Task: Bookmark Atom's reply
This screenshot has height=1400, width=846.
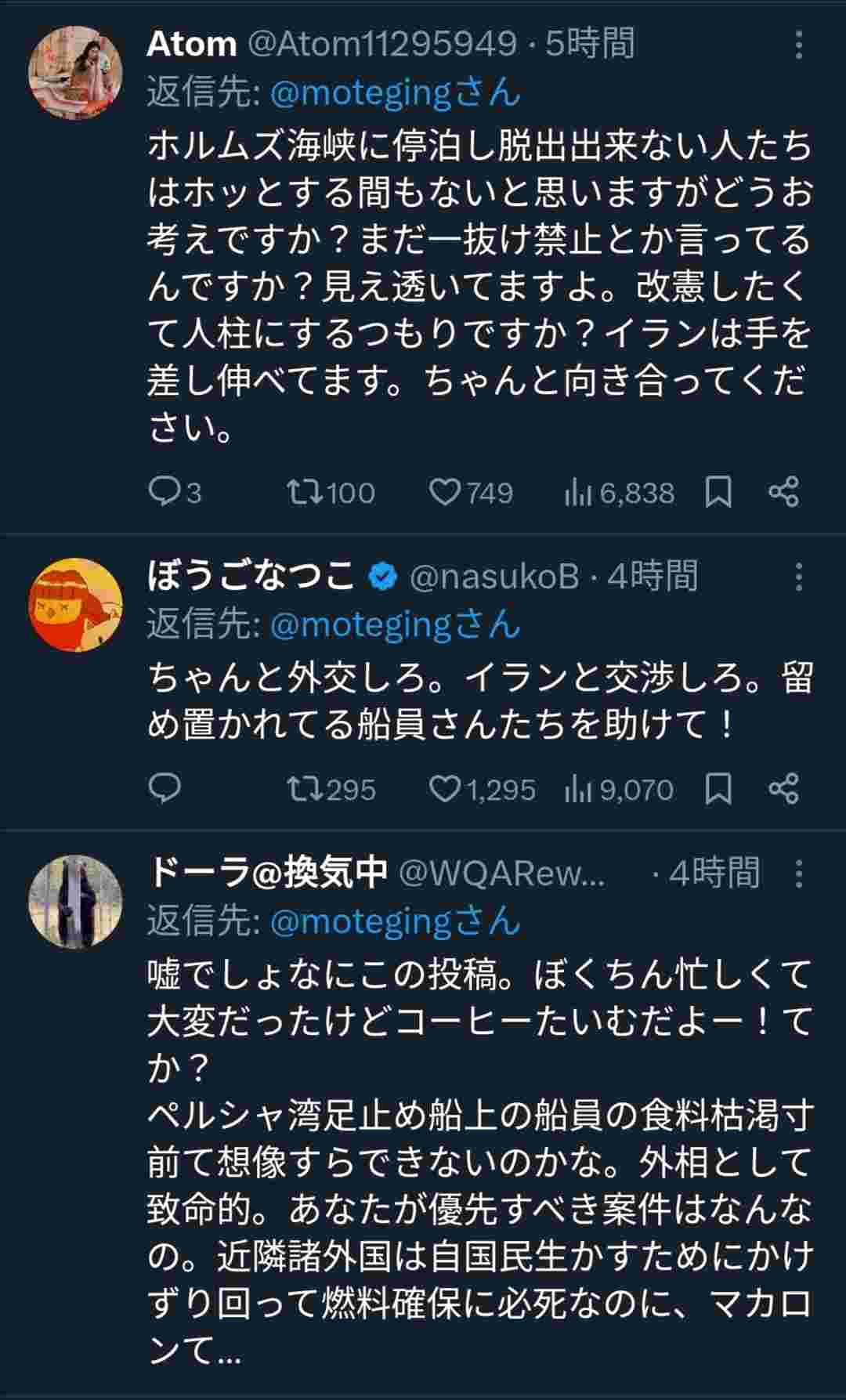Action: pos(718,492)
